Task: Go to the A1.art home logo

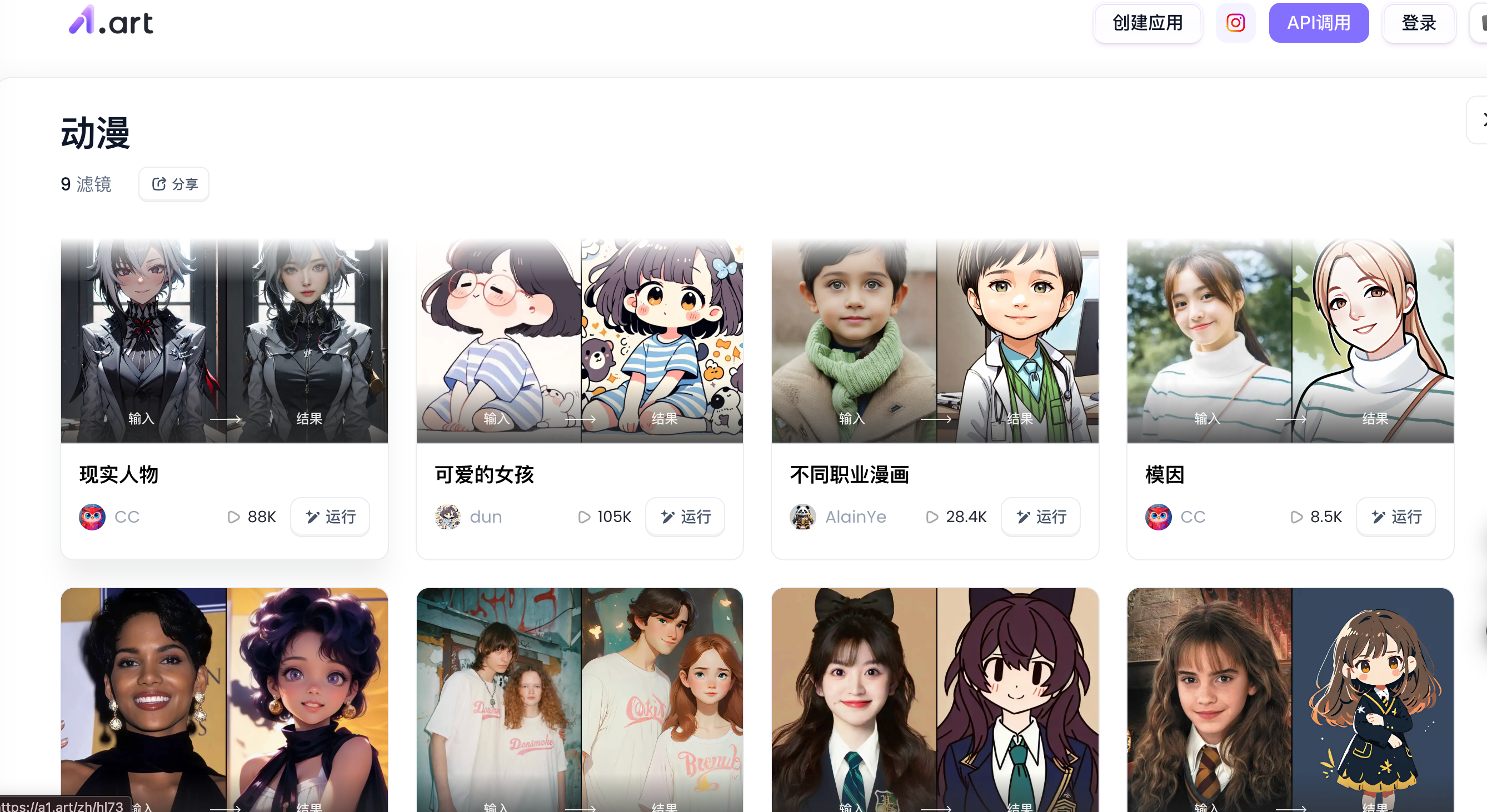Action: pyautogui.click(x=111, y=22)
